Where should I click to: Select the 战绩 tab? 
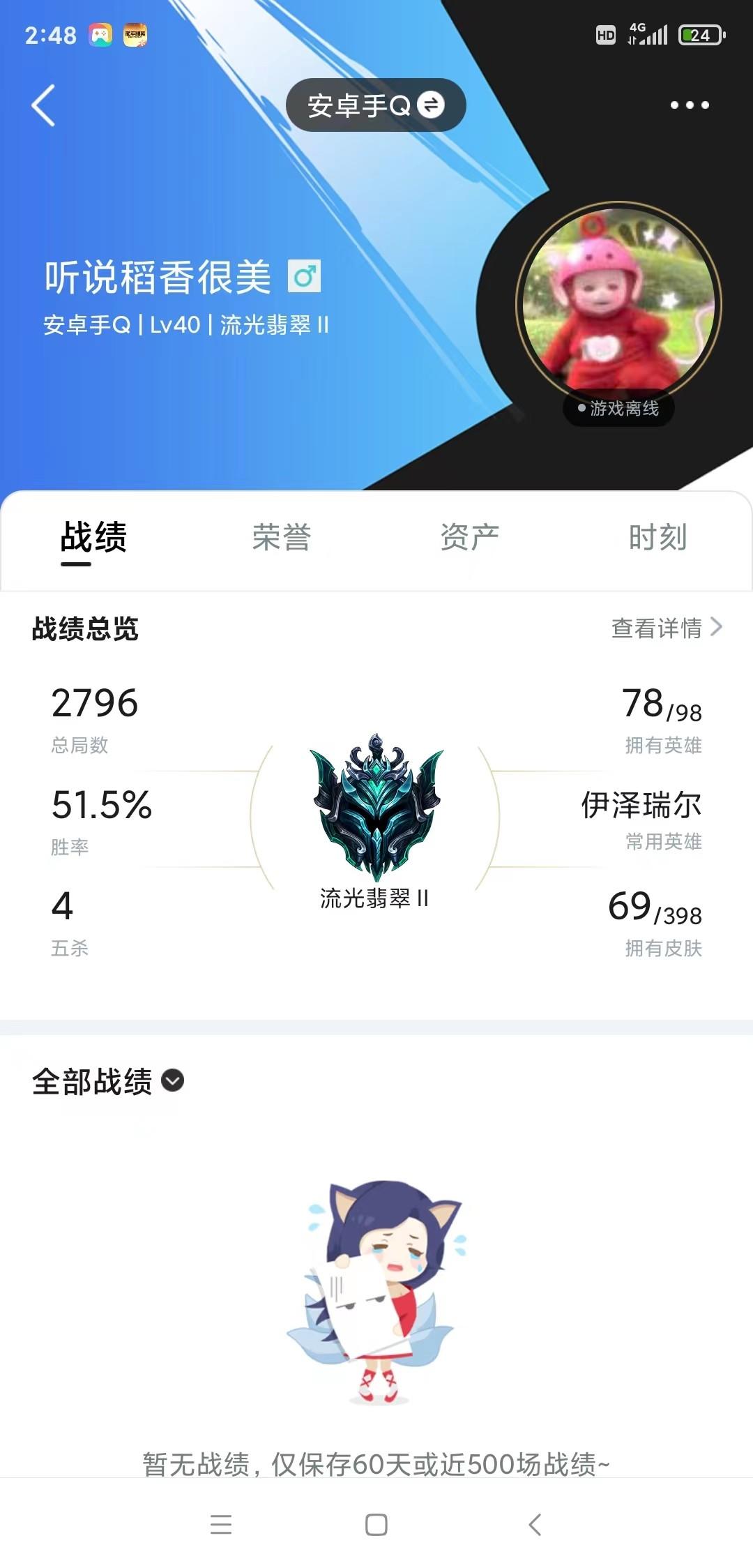click(93, 538)
